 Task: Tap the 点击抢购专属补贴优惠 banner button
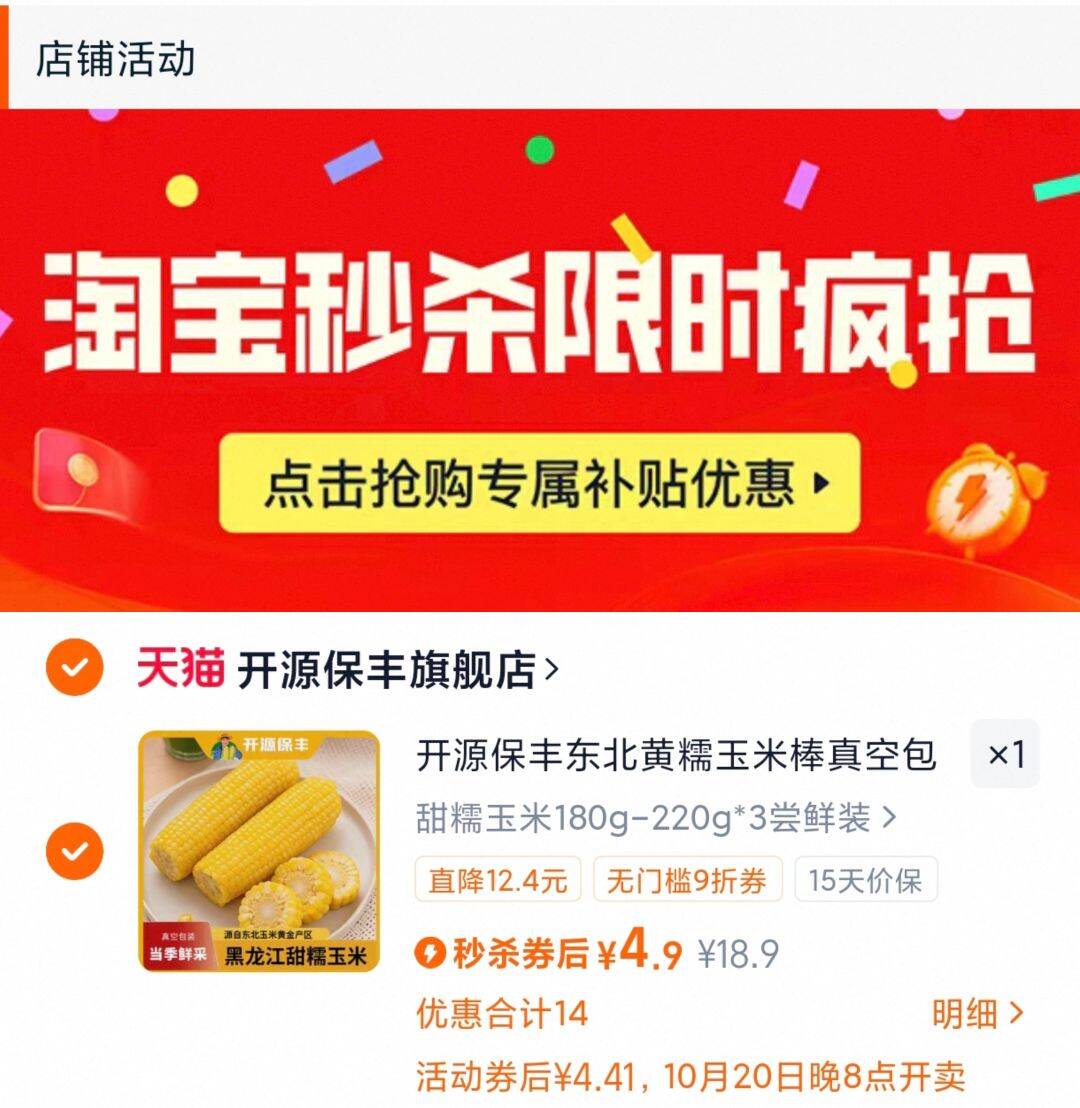click(540, 484)
